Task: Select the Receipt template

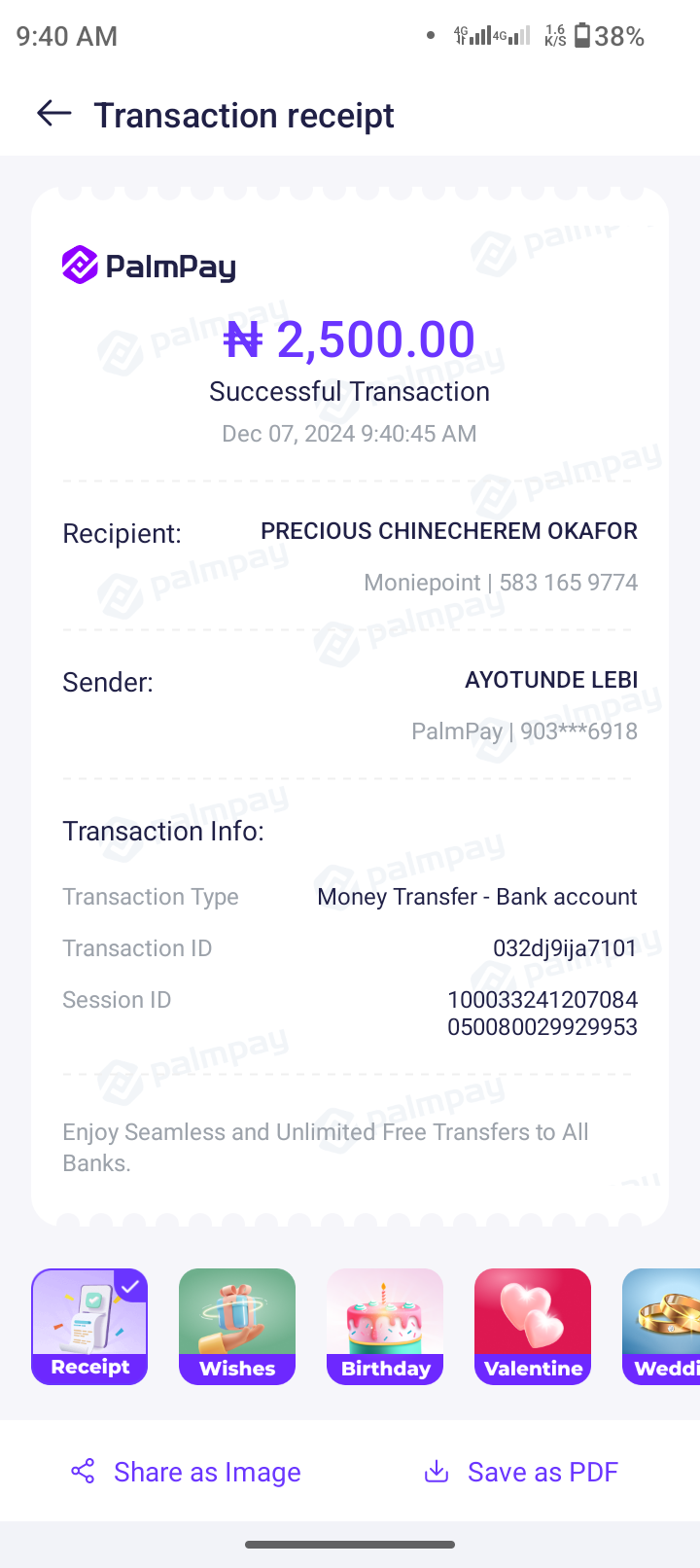Action: 89,1326
